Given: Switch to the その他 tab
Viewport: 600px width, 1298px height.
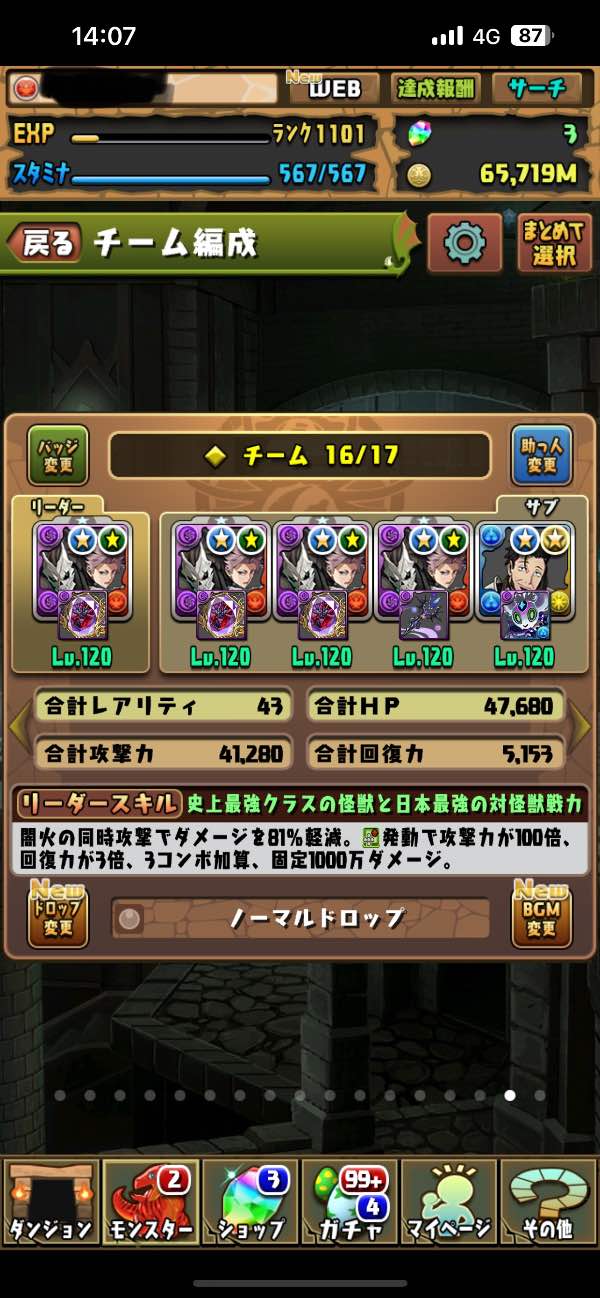Looking at the screenshot, I should pos(549,1203).
